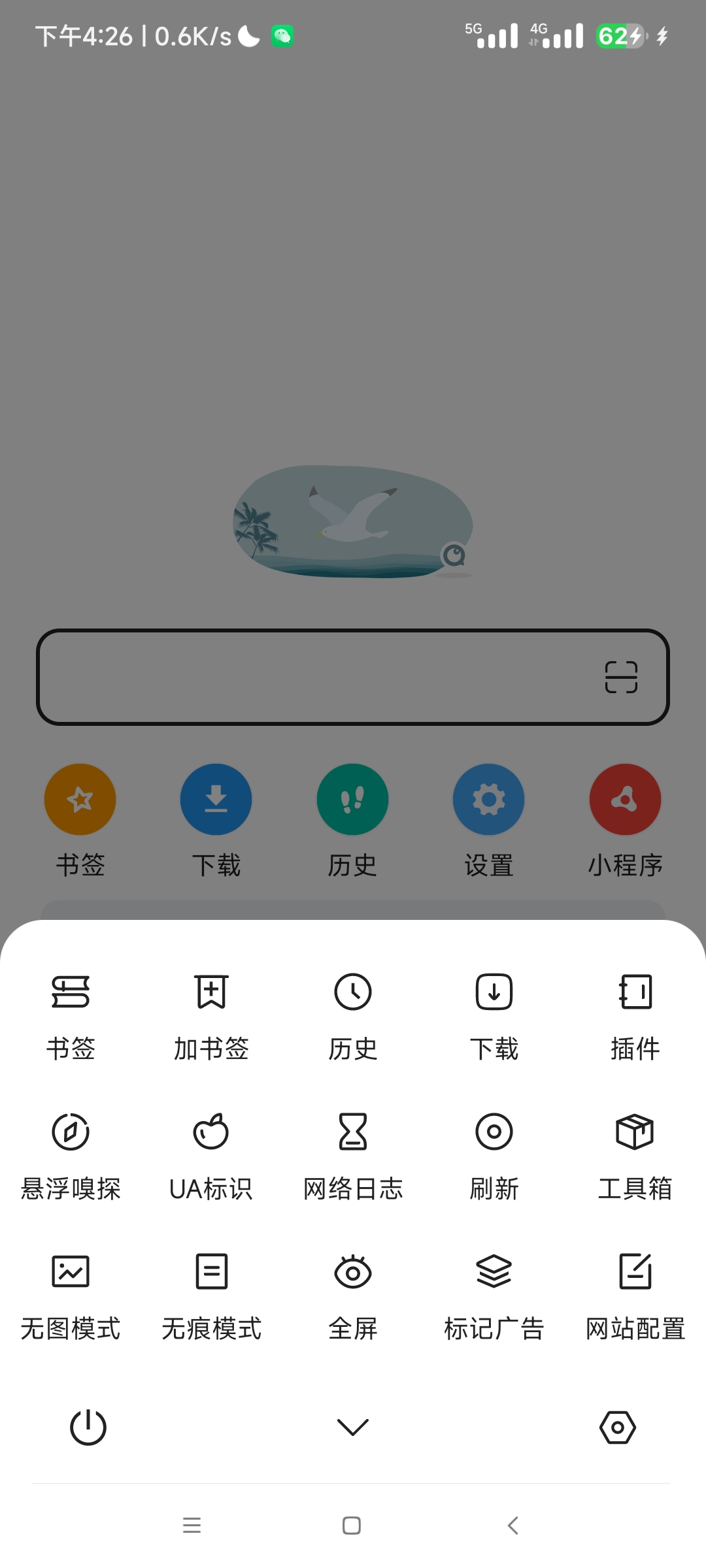
Task: Tap 加书签 to add a bookmark
Action: [211, 1013]
